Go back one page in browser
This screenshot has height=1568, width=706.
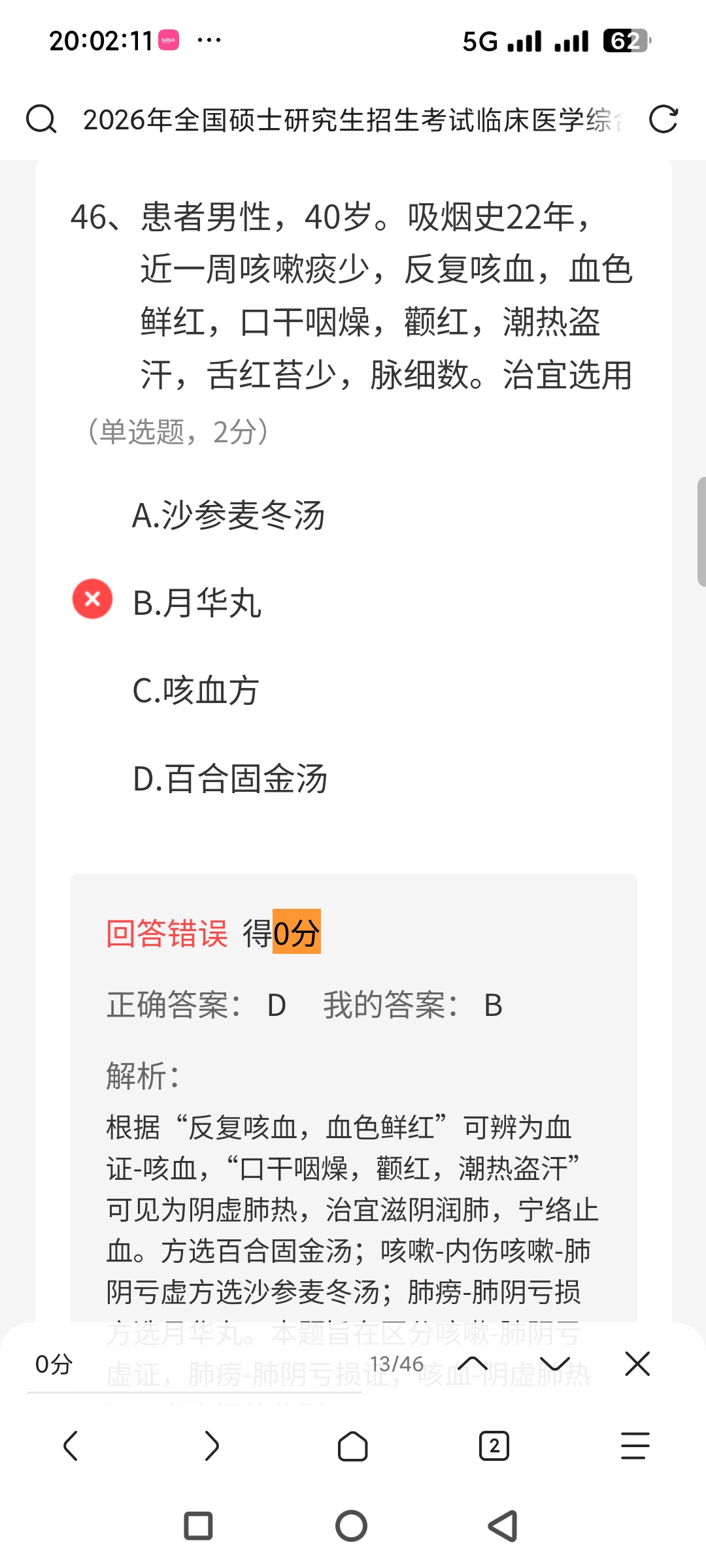click(71, 1445)
